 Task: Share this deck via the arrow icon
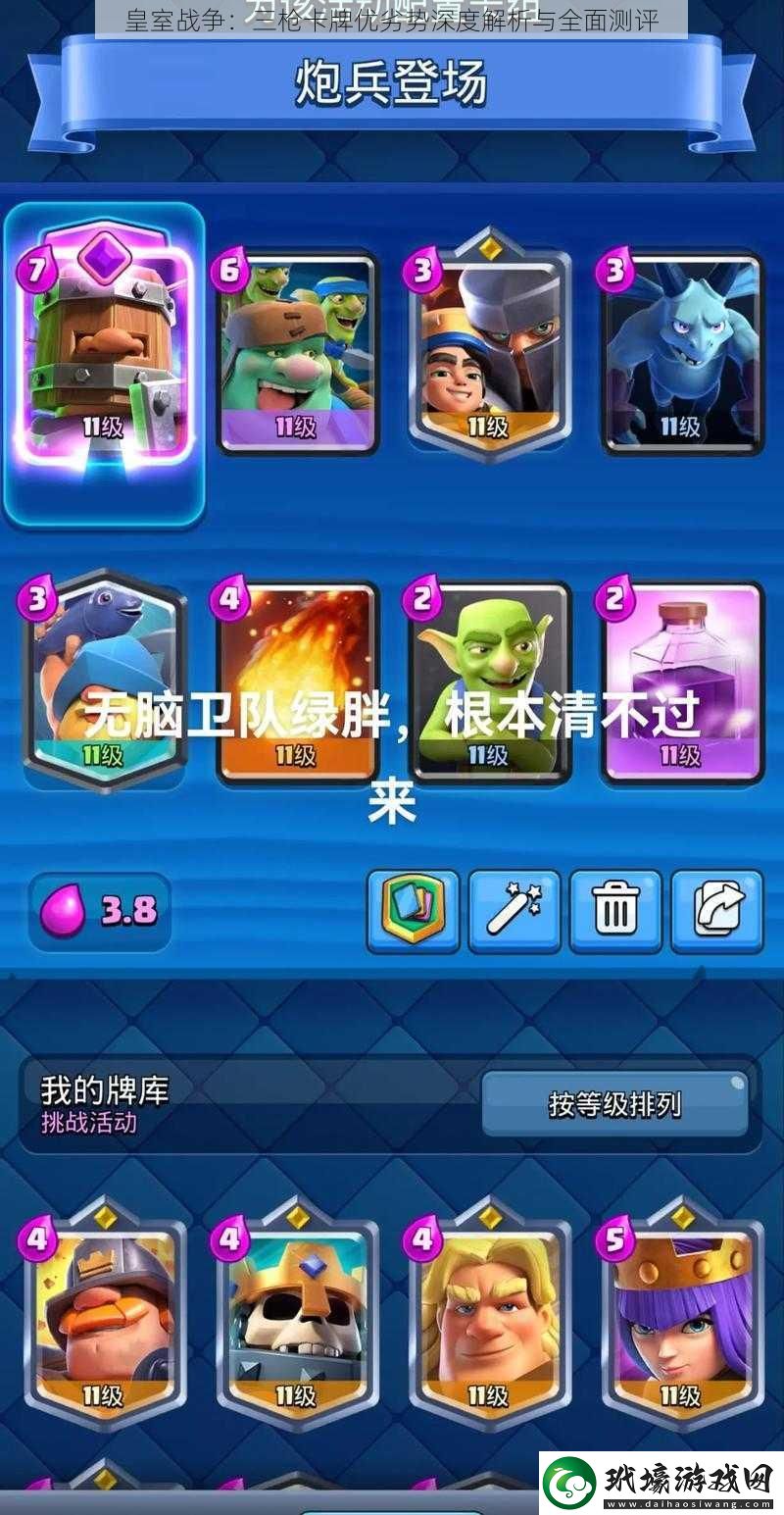(716, 911)
